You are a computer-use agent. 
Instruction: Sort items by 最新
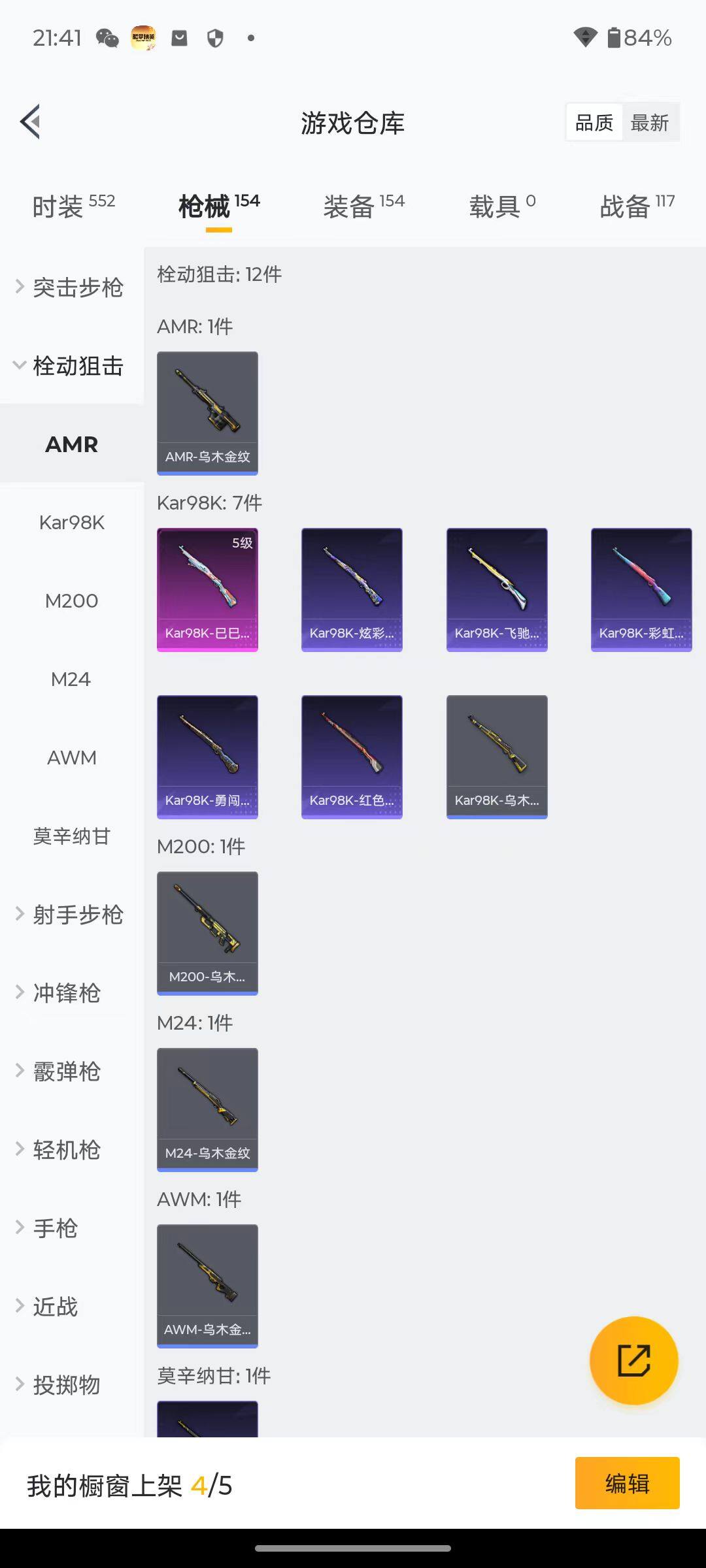tap(649, 122)
